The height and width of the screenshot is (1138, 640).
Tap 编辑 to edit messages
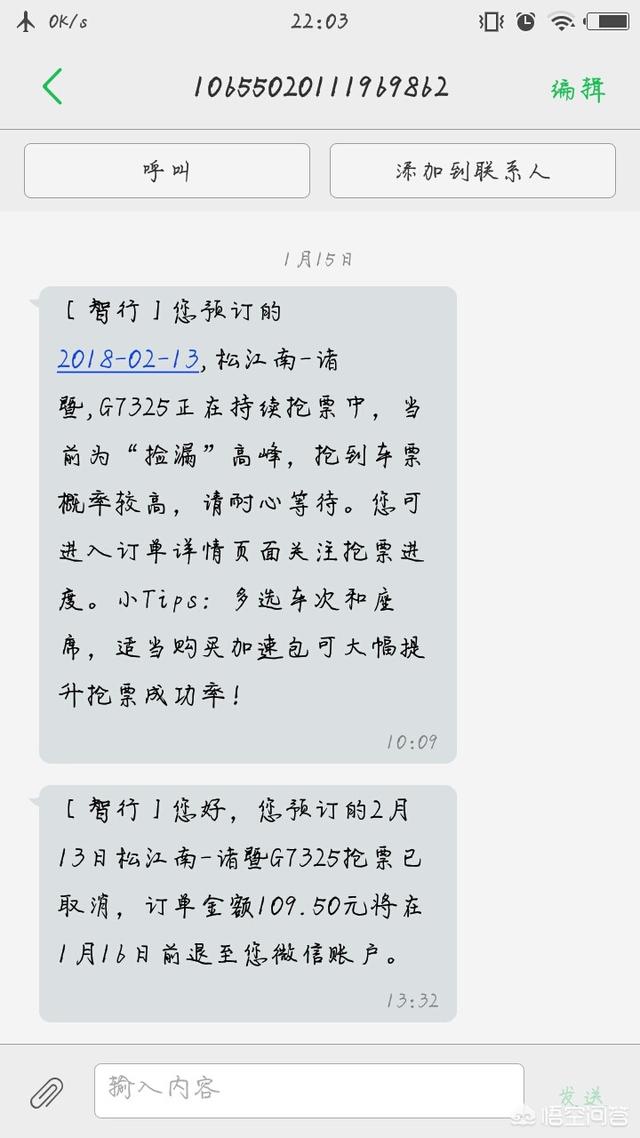(578, 88)
